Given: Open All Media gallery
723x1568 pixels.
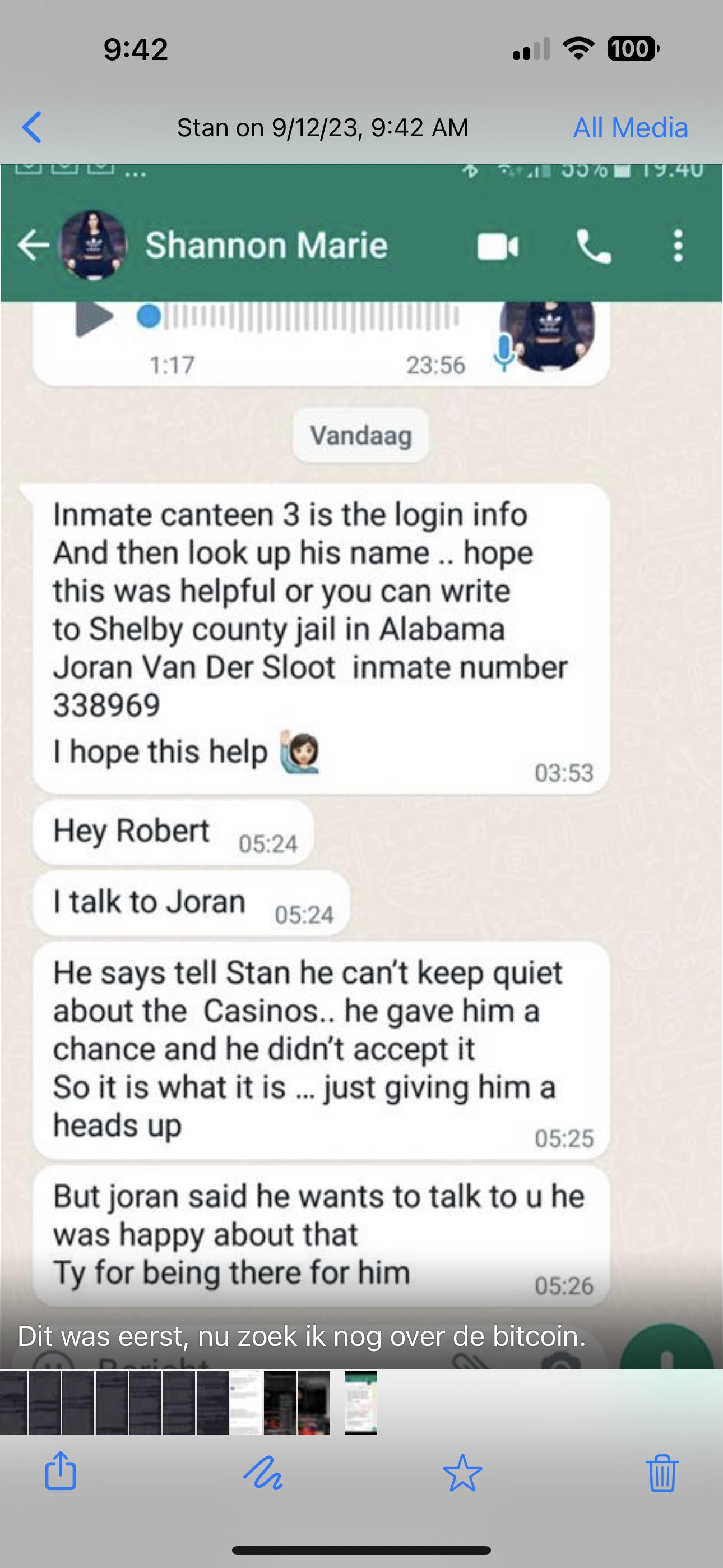Looking at the screenshot, I should [630, 128].
